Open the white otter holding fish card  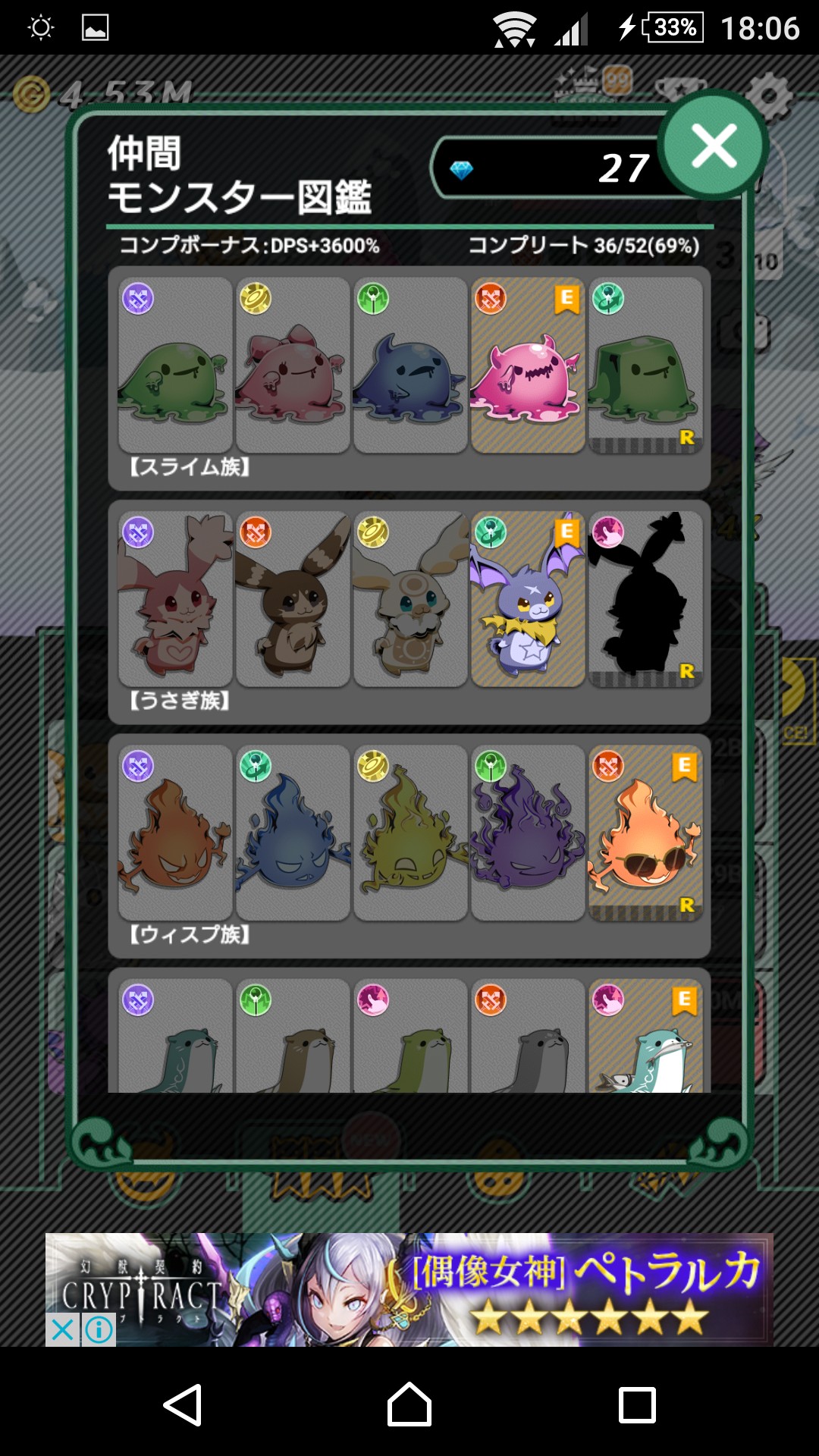pos(645,1036)
